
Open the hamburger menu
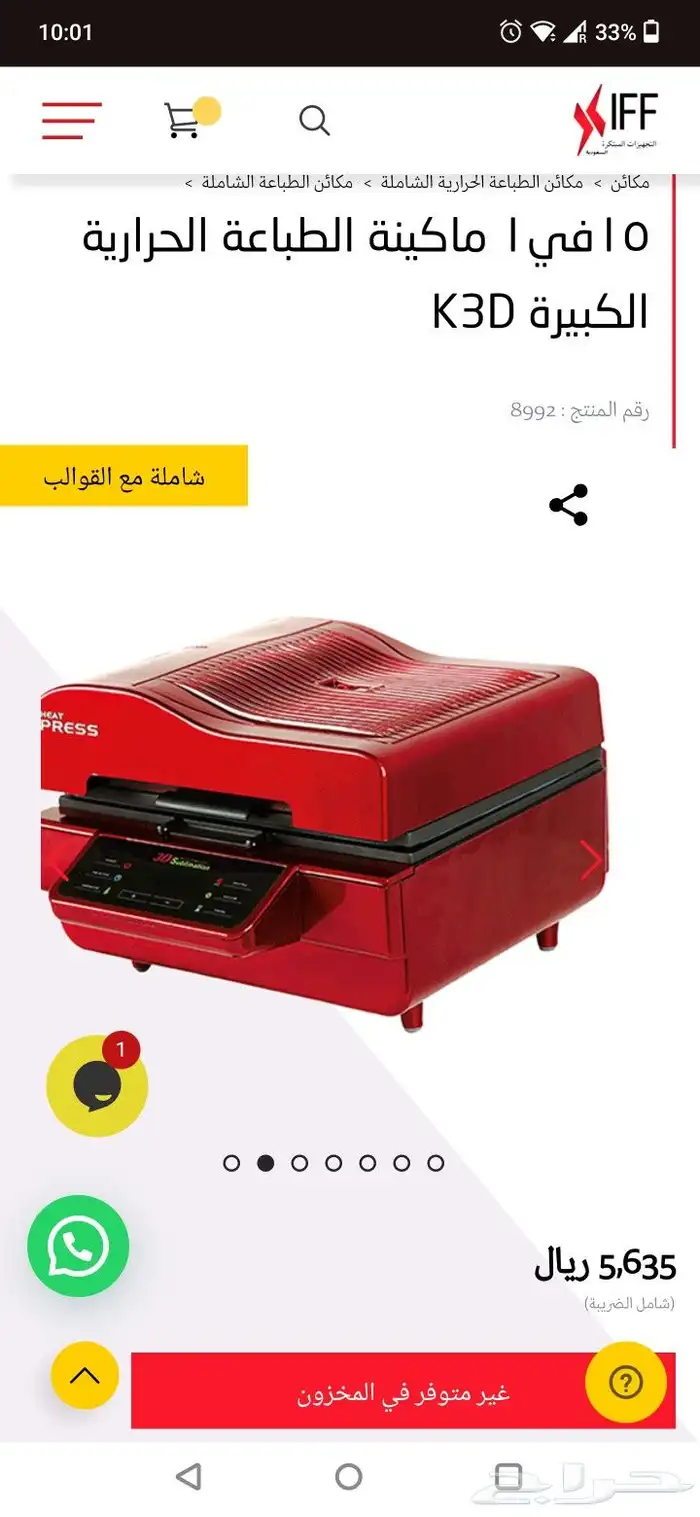71,121
